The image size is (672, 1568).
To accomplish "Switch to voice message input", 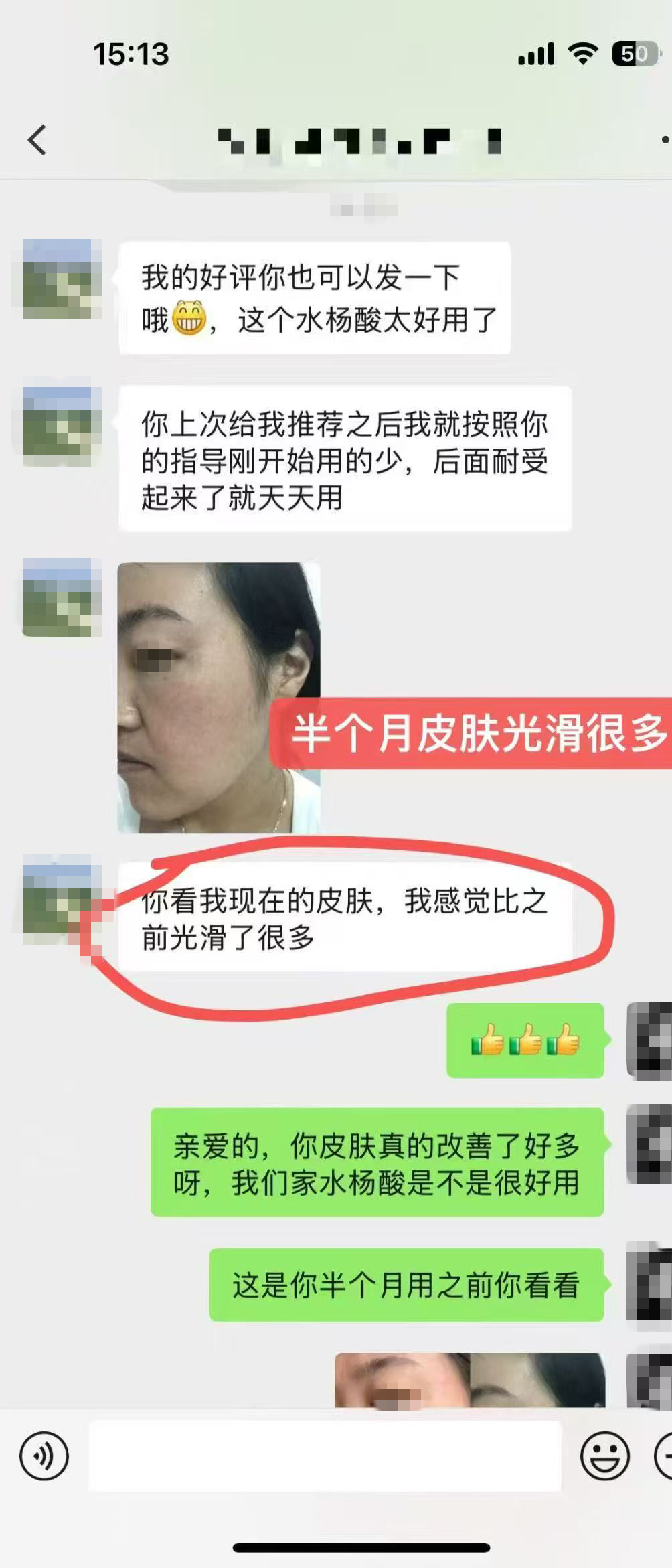I will 44,1456.
